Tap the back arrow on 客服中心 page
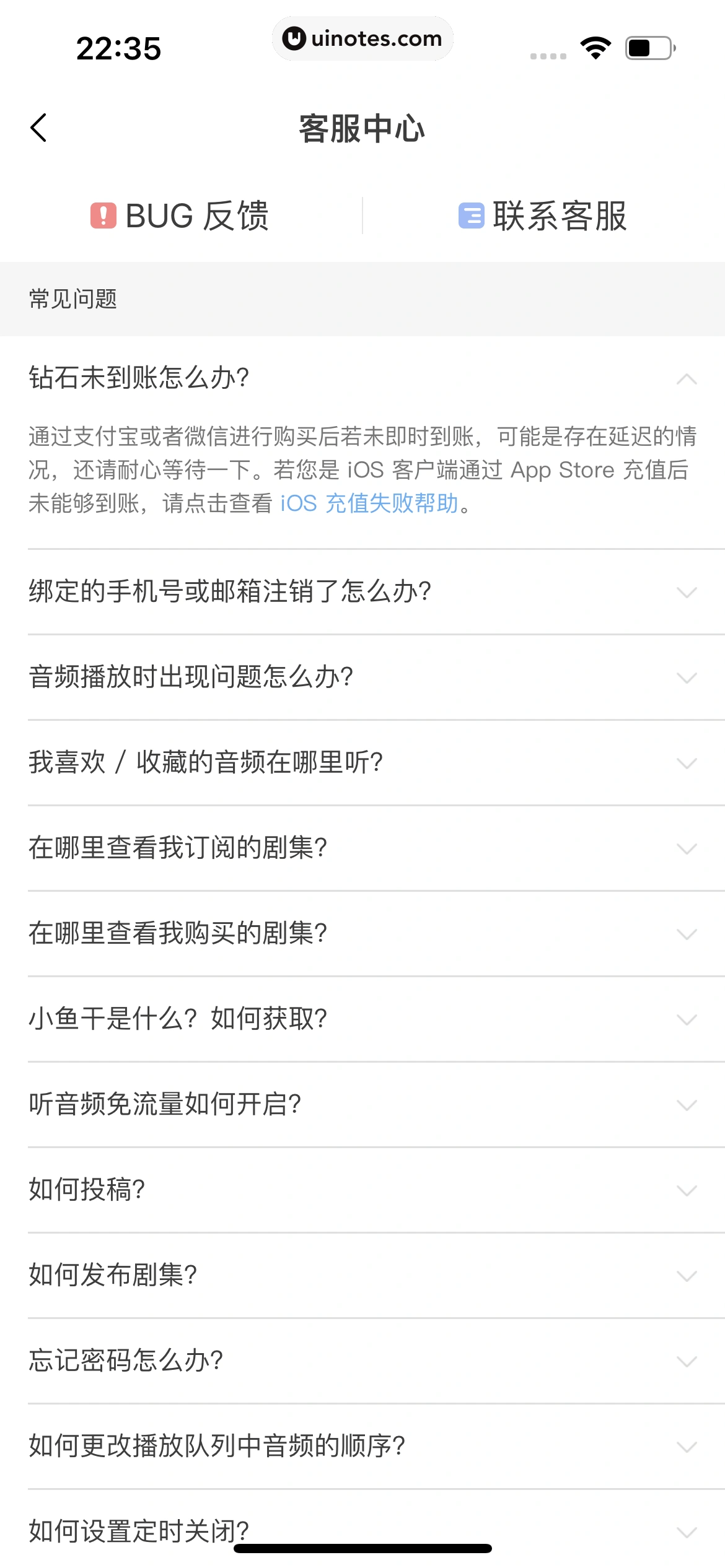Image resolution: width=725 pixels, height=1568 pixels. (39, 128)
